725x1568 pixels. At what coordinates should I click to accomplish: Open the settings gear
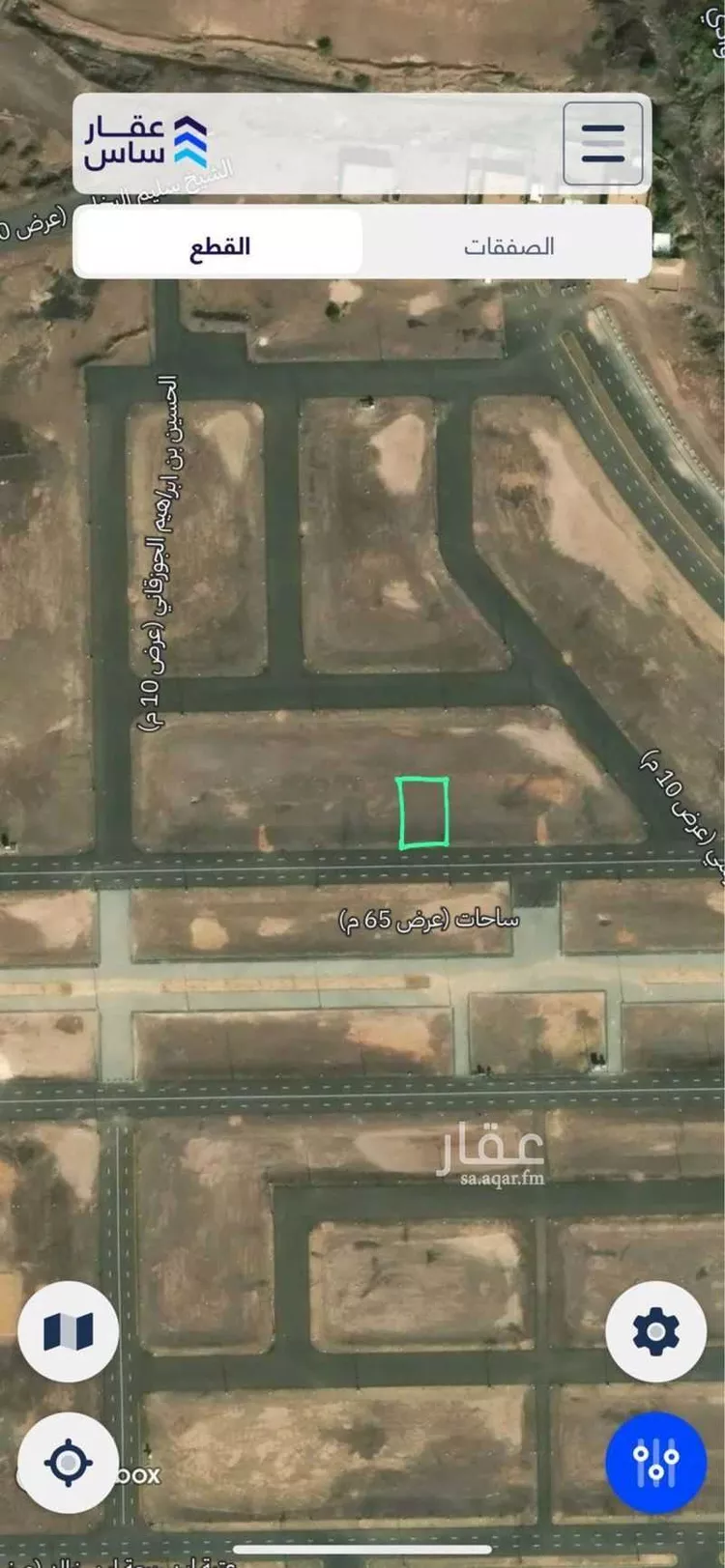655,1332
